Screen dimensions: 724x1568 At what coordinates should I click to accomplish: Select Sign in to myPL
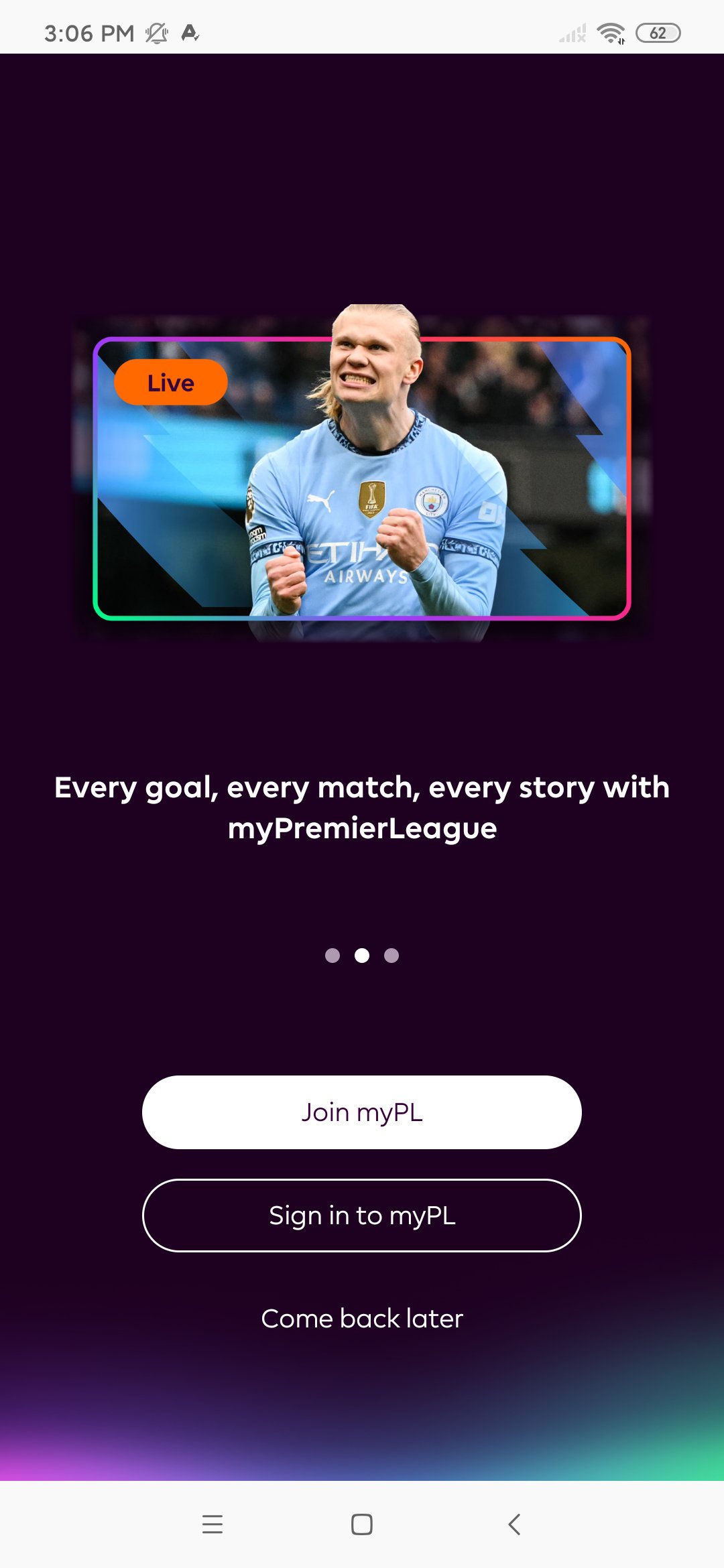(x=362, y=1216)
